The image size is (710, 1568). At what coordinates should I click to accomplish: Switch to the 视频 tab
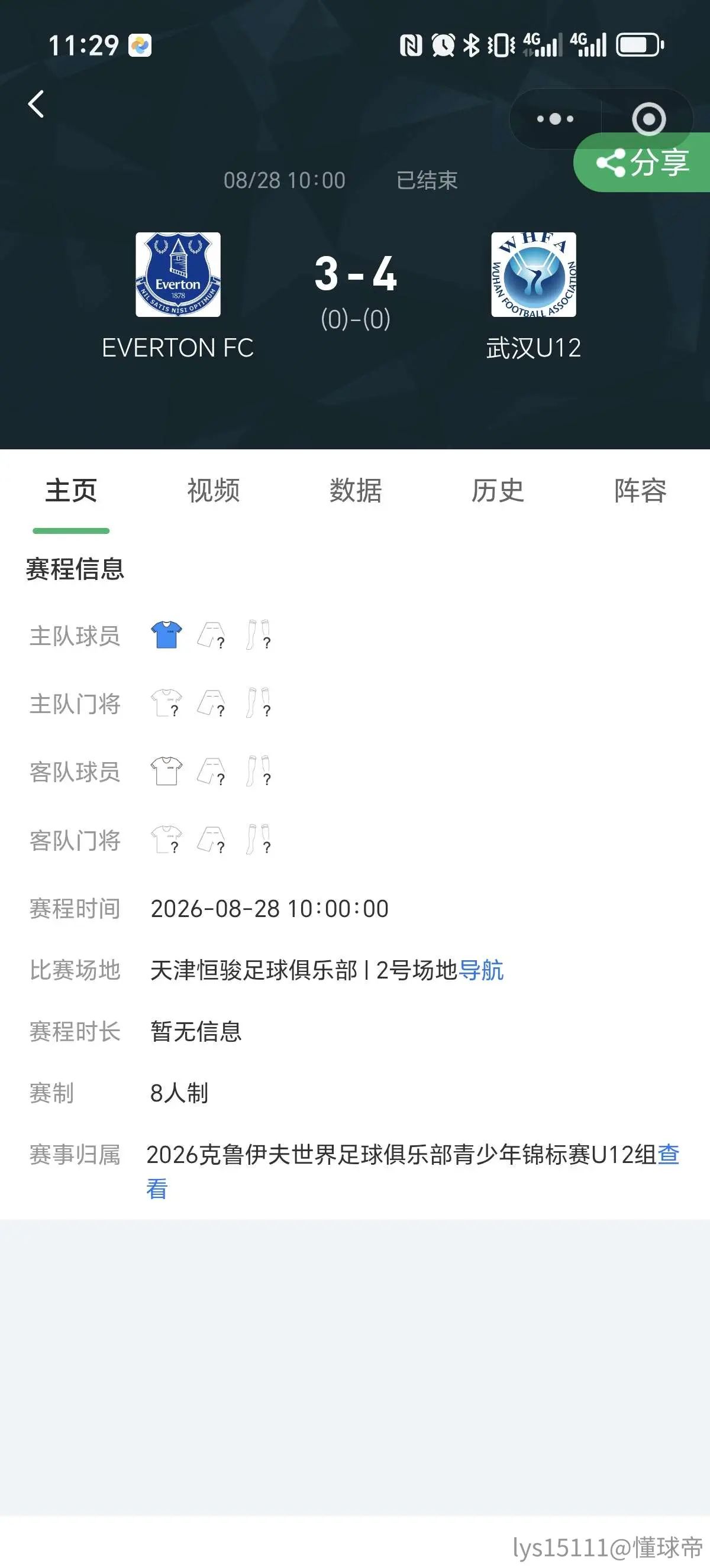pos(213,491)
